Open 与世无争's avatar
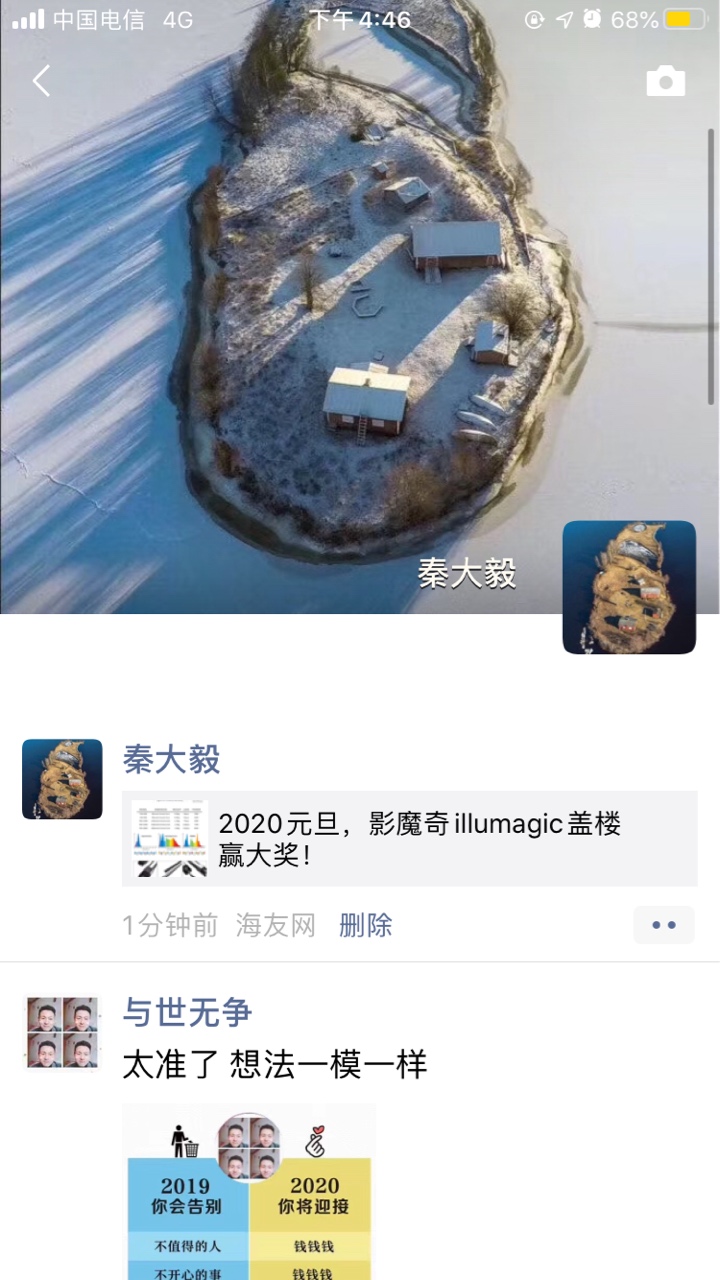Screen dimensions: 720x1280 (x=62, y=1033)
